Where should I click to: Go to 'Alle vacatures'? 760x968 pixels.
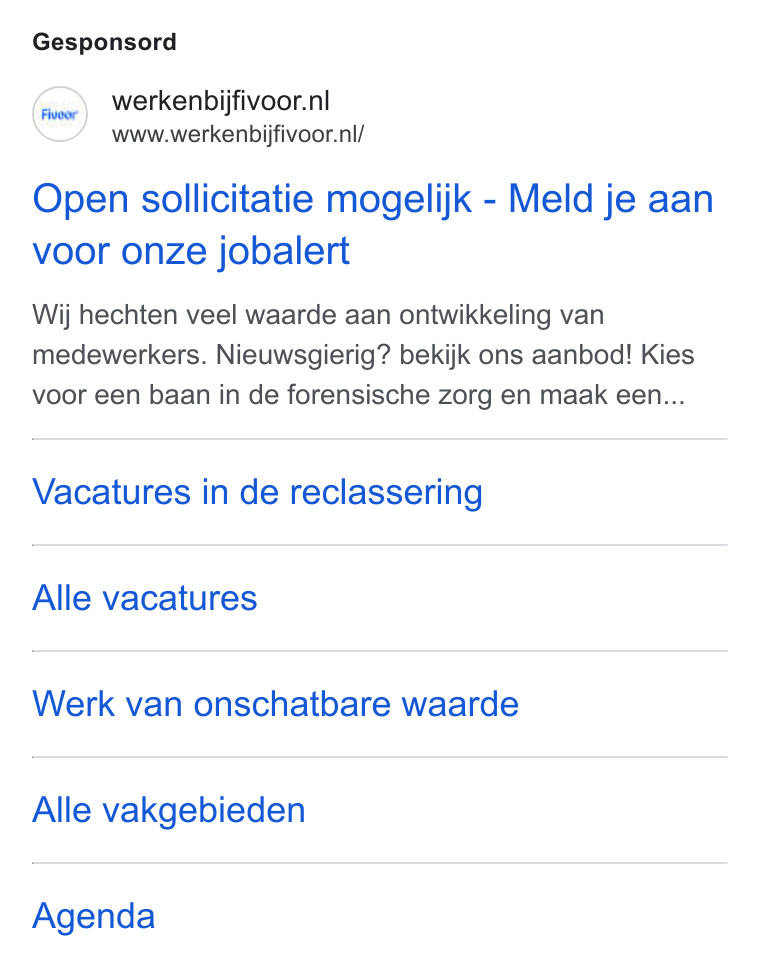tap(144, 598)
